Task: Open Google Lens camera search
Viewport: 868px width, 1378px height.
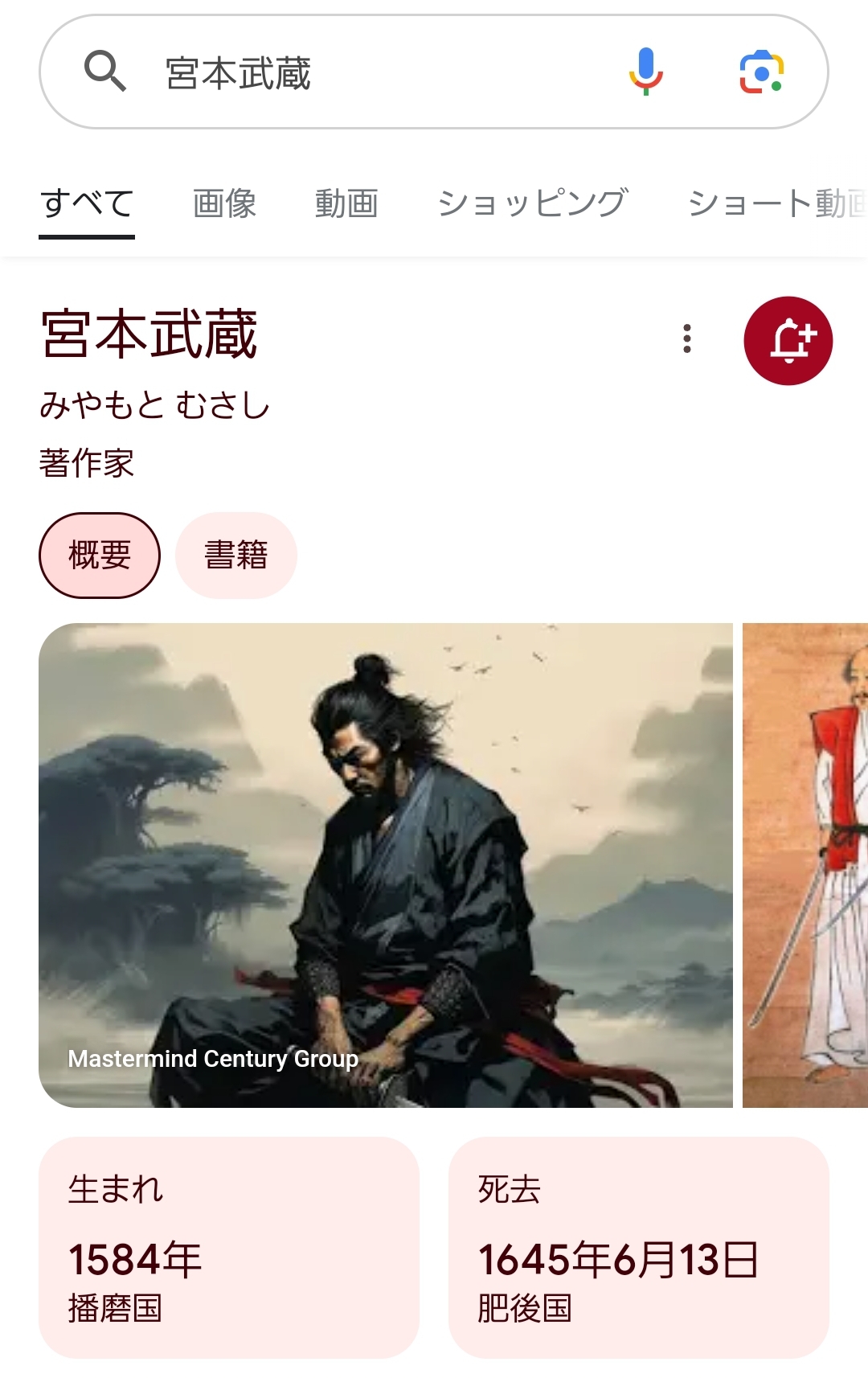Action: [x=761, y=72]
